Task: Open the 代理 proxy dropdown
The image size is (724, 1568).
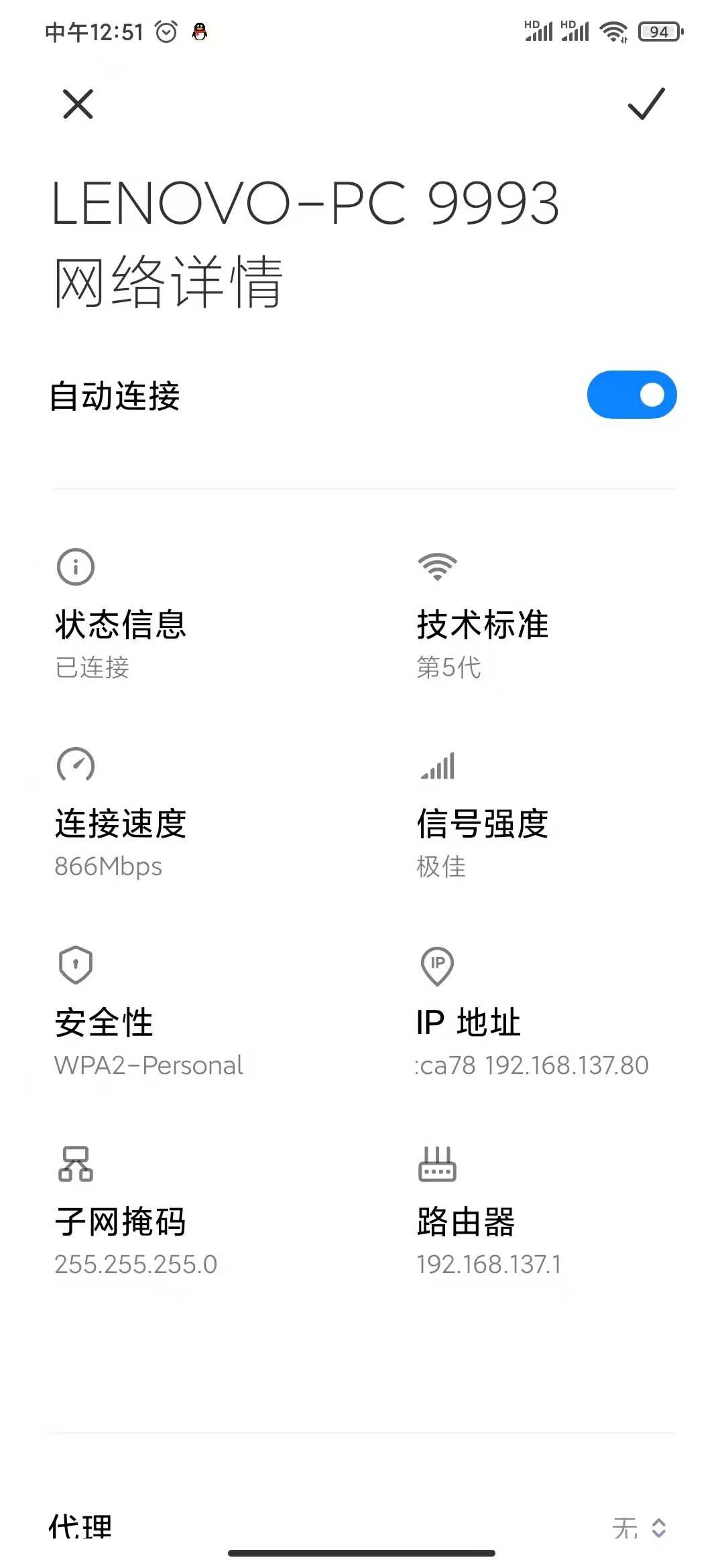Action: tap(639, 1528)
